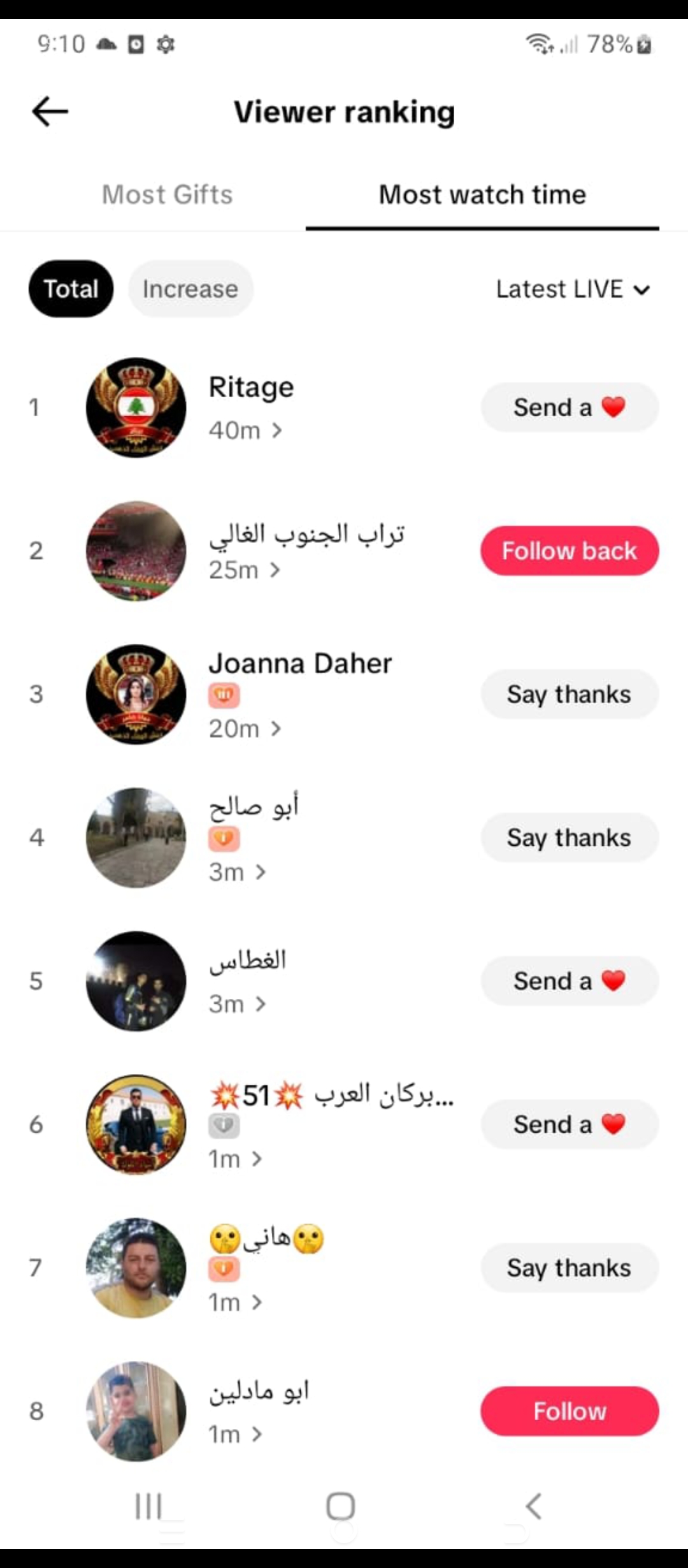Viewport: 688px width, 1568px height.
Task: Open Joanna Daher's profile picture
Action: 136,694
